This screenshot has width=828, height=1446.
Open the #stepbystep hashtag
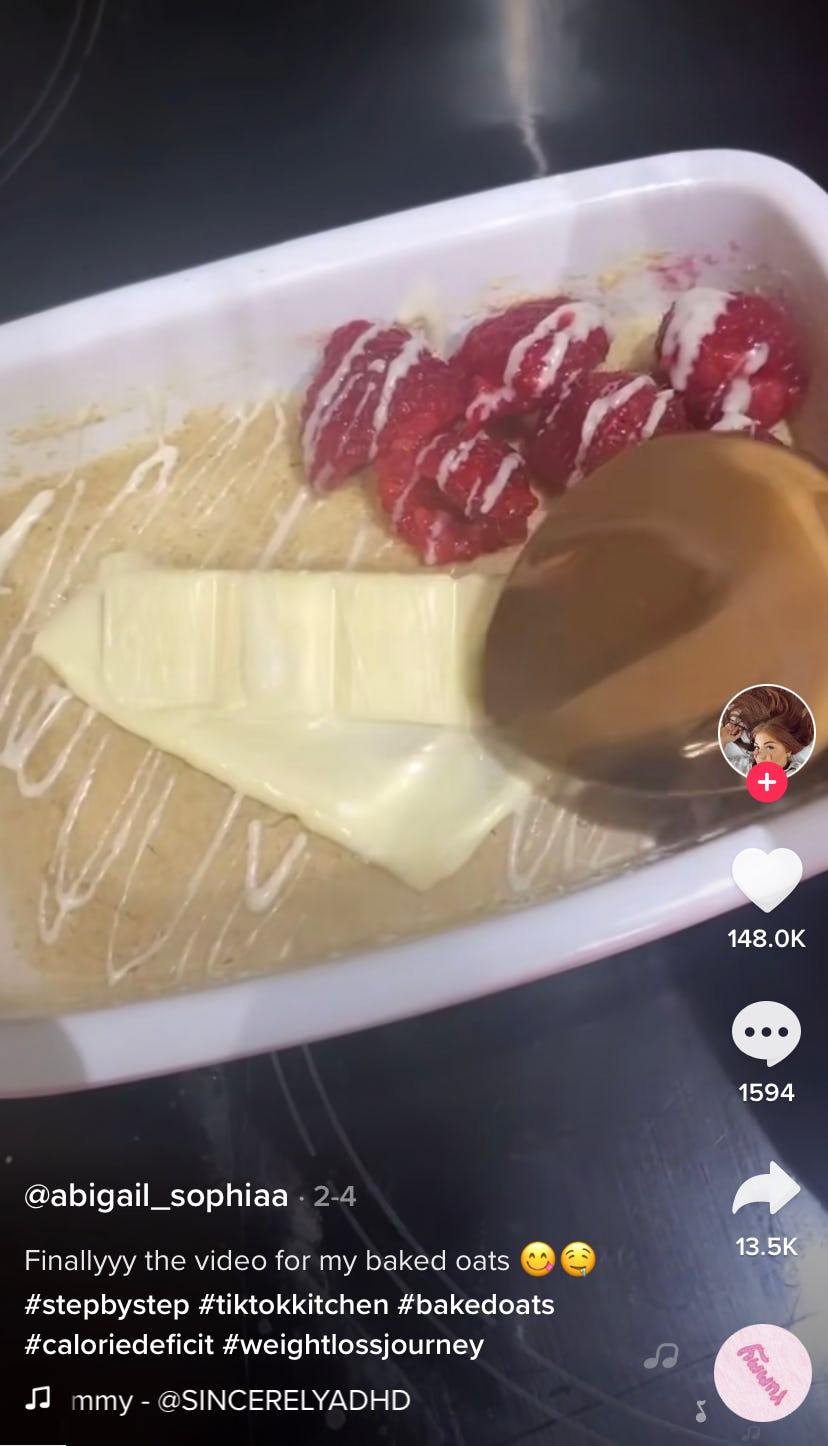pos(107,1305)
